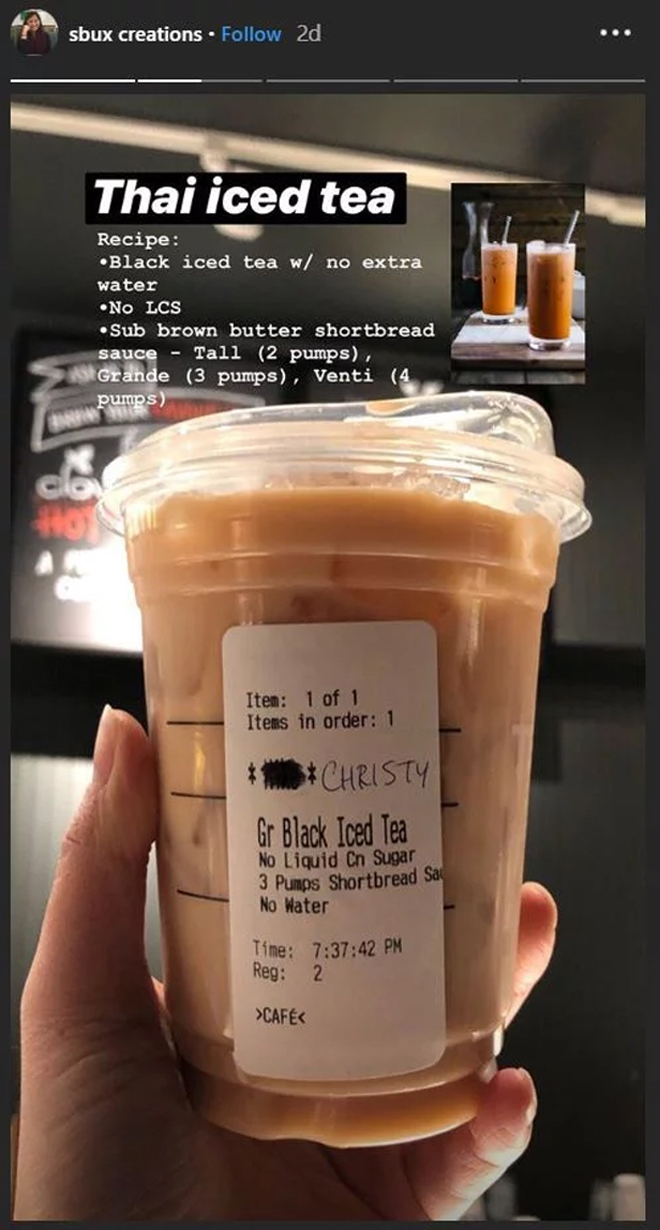Follow the sbux creations account
This screenshot has height=1230, width=660.
(251, 34)
